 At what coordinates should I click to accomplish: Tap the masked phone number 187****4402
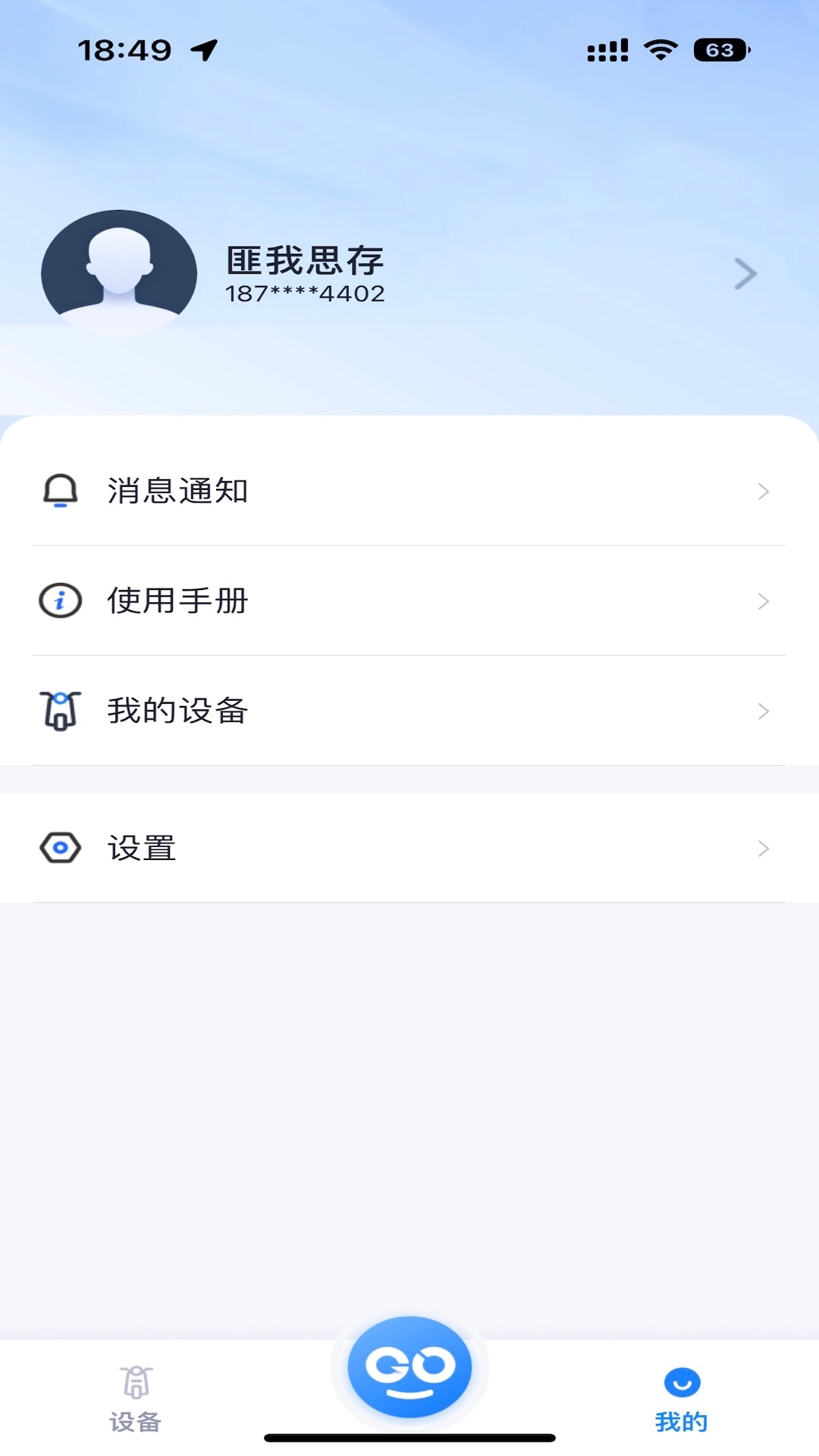point(306,293)
